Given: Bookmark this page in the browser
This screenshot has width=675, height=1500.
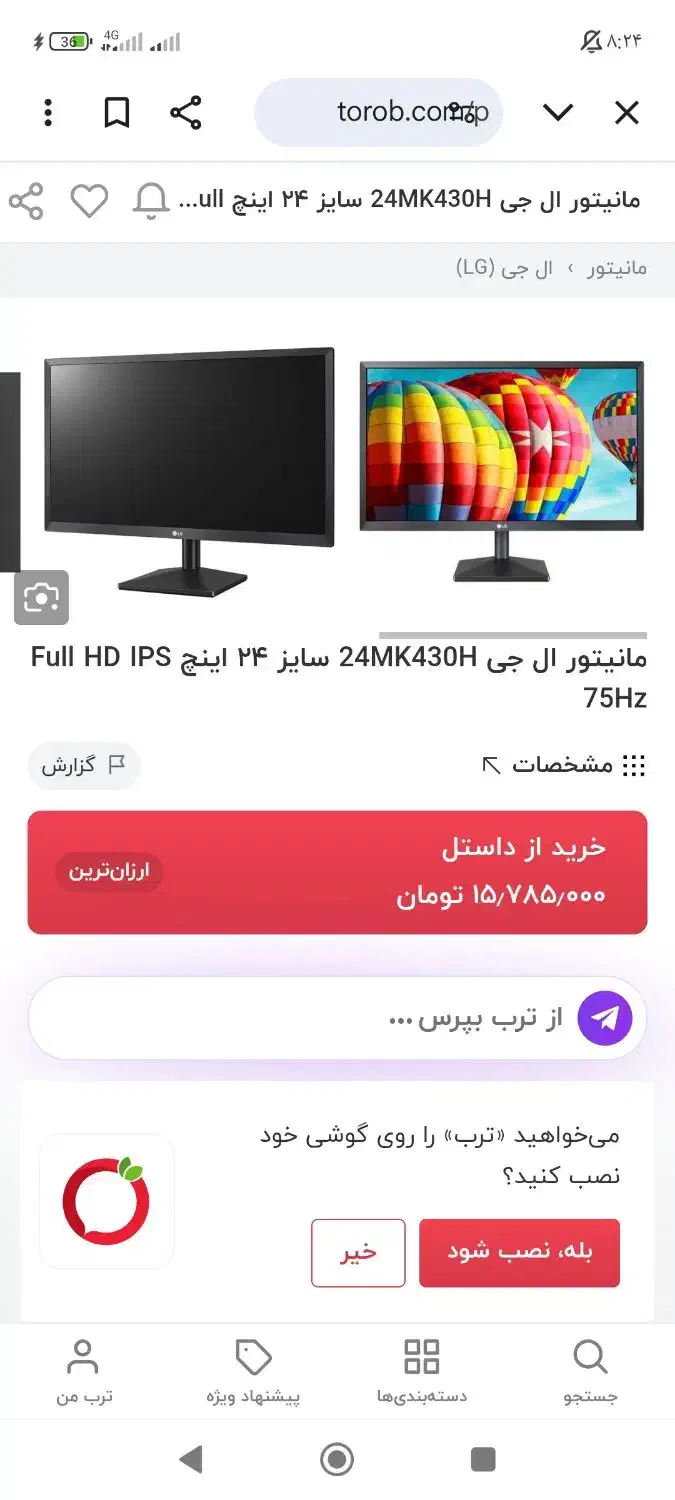Looking at the screenshot, I should point(117,113).
